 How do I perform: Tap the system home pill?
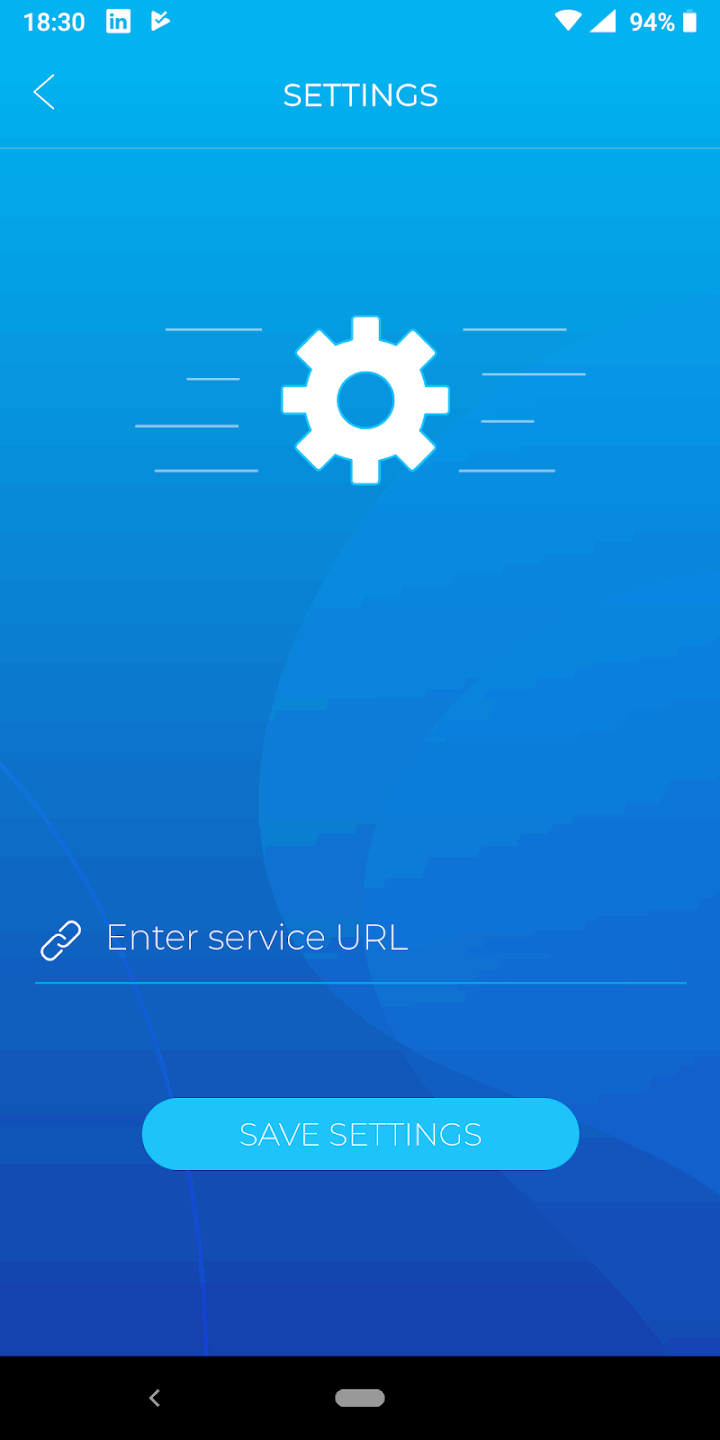tap(360, 1398)
